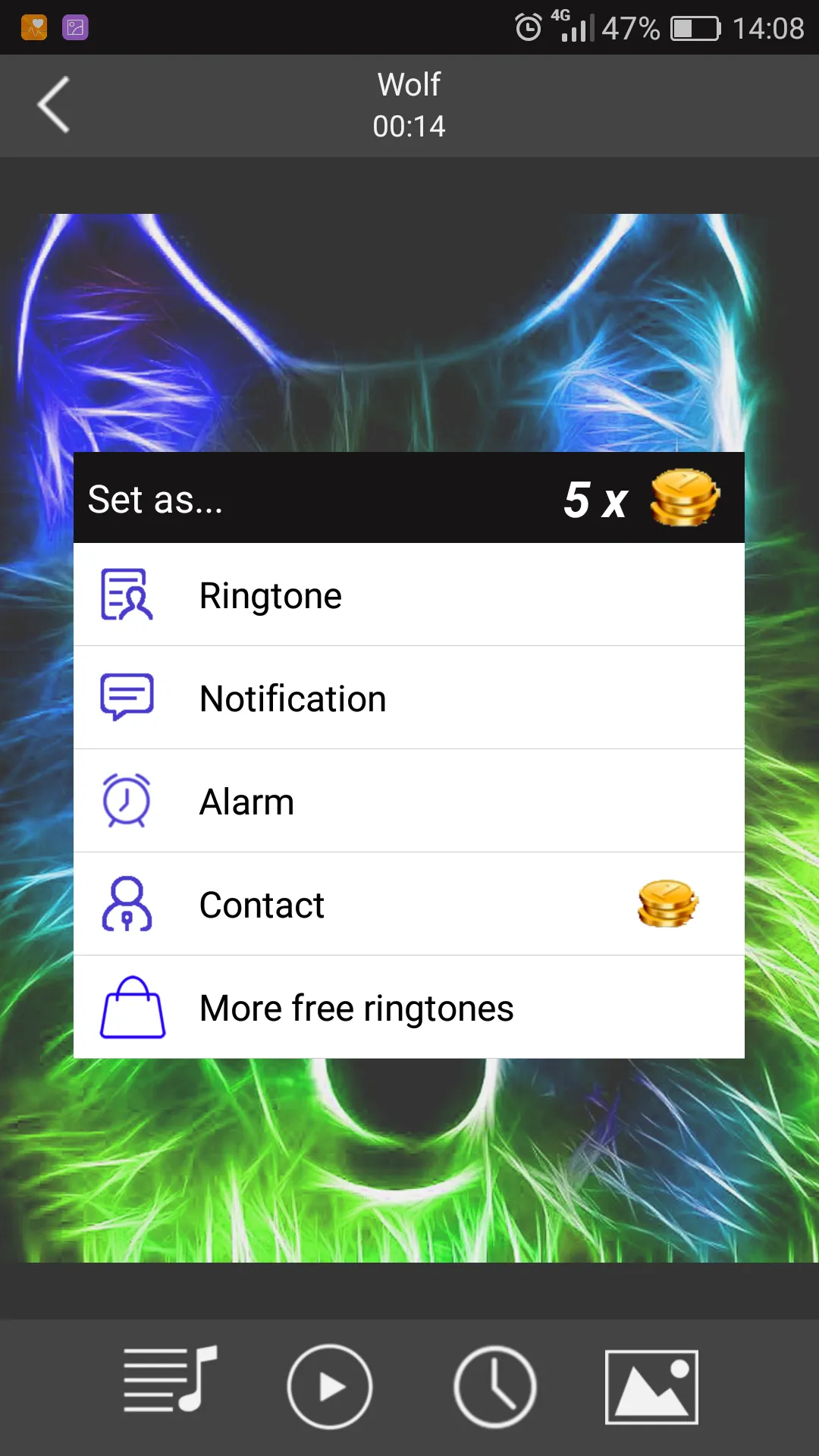The image size is (819, 1456).
Task: Open More free ringtones
Action: coord(409,1008)
